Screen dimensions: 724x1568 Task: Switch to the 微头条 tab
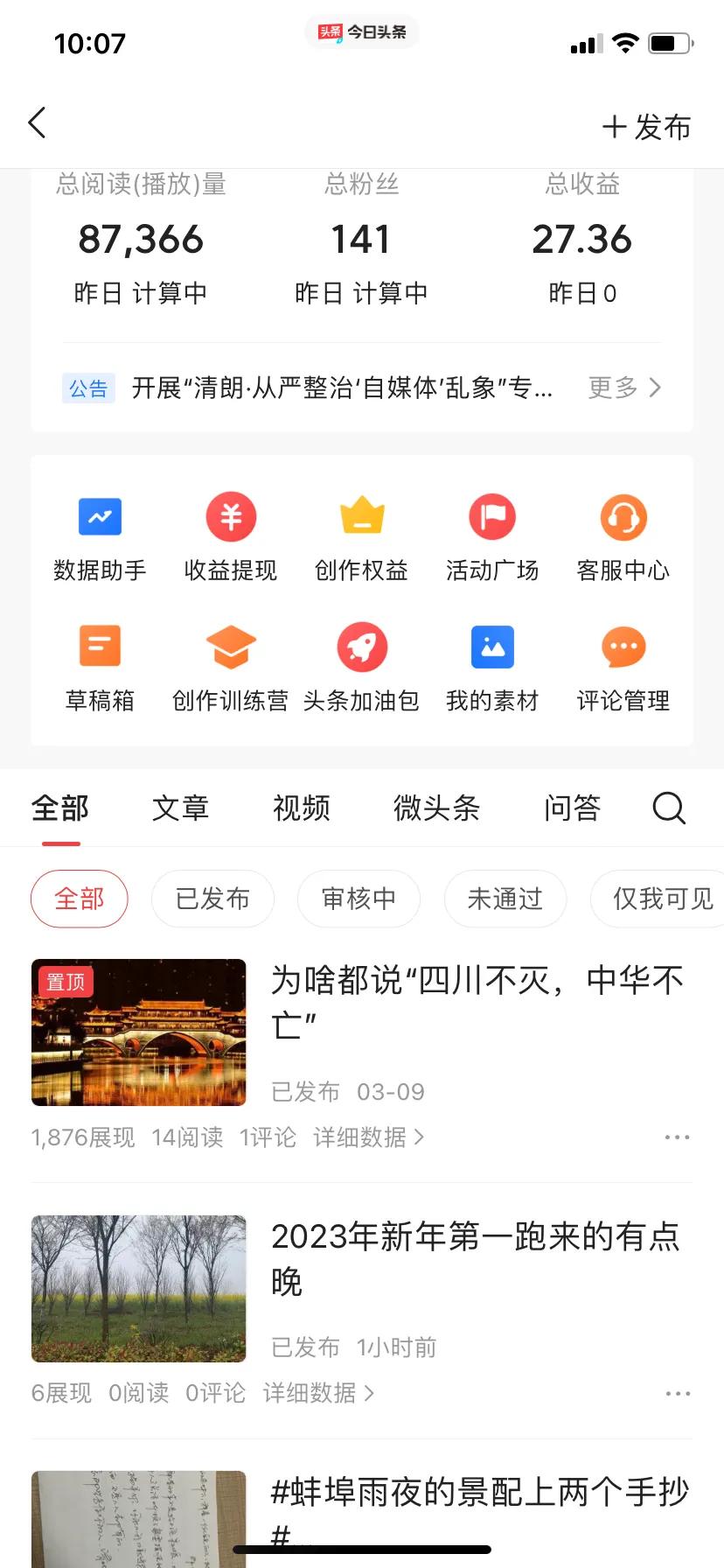click(437, 808)
